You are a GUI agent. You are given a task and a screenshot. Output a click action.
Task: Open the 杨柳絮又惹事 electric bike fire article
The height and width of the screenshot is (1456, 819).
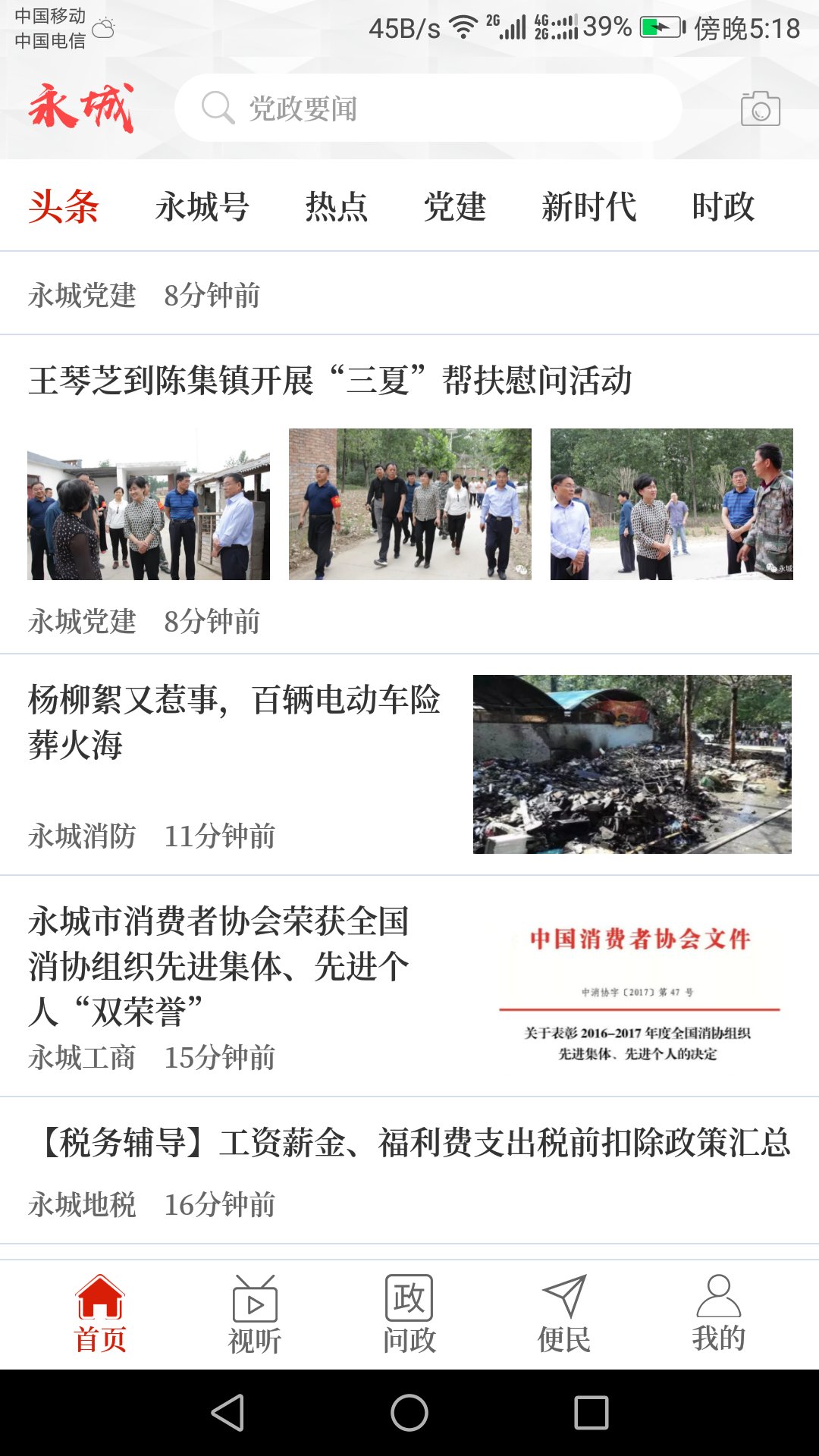point(235,722)
